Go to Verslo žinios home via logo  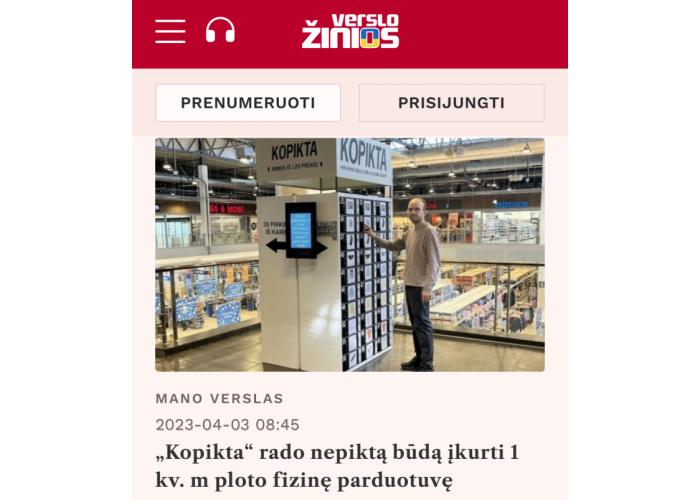pyautogui.click(x=350, y=32)
